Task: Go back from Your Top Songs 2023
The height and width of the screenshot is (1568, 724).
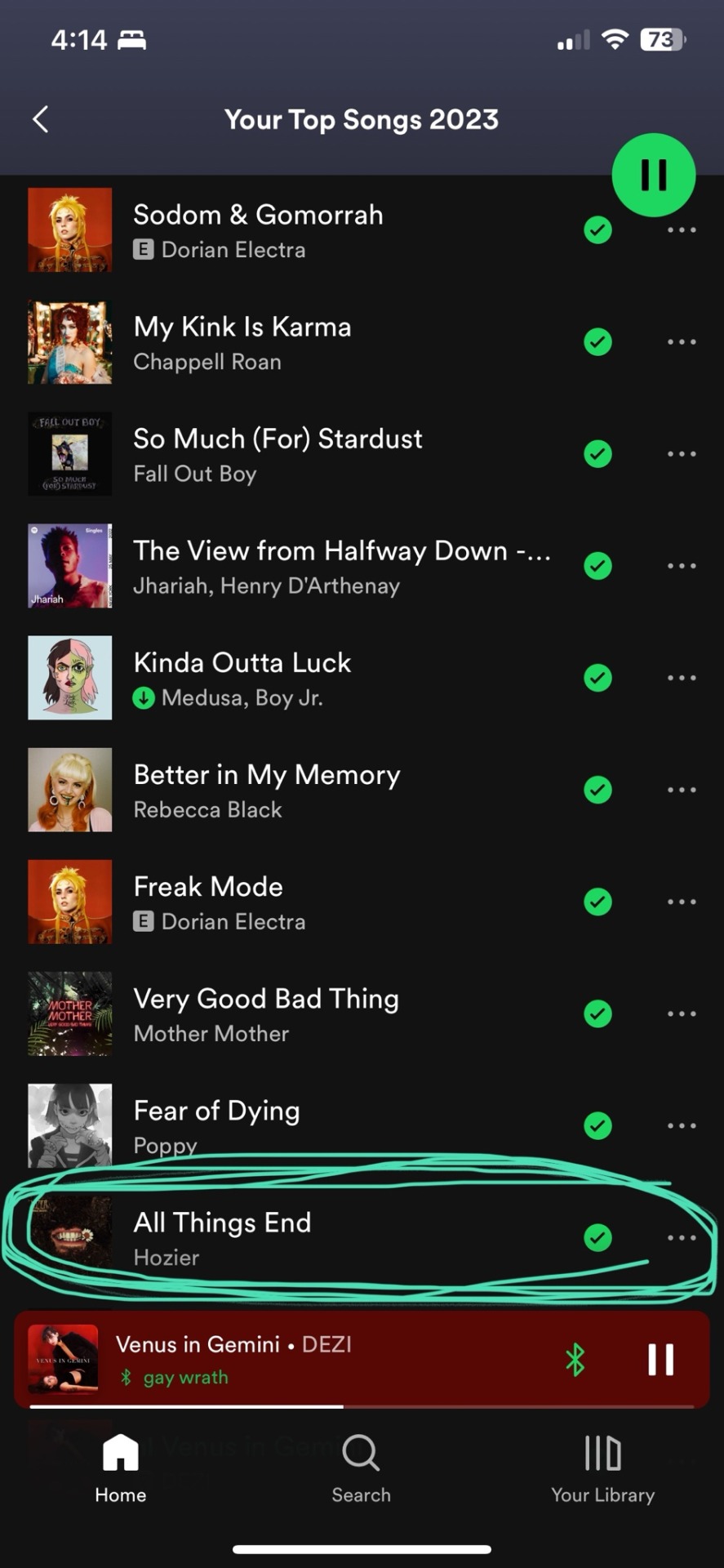Action: [x=41, y=119]
